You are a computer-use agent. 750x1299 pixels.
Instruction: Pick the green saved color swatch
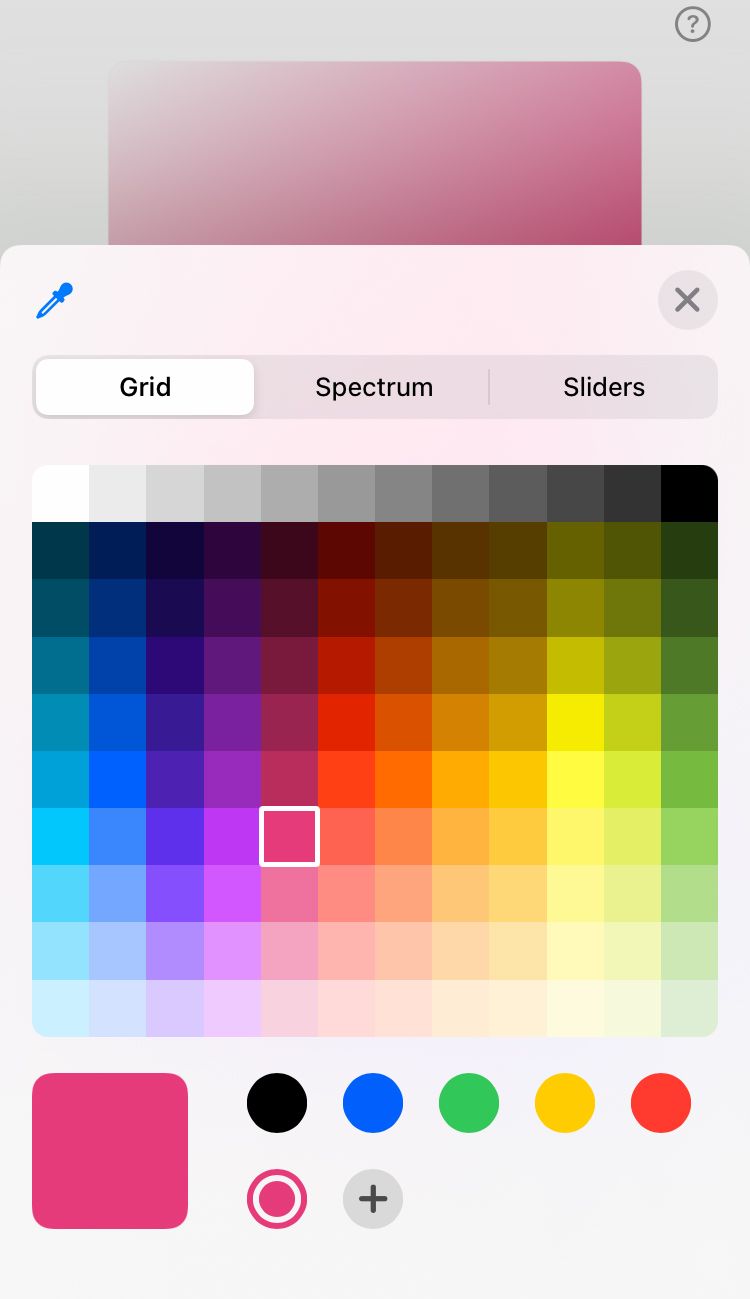pyautogui.click(x=469, y=1103)
